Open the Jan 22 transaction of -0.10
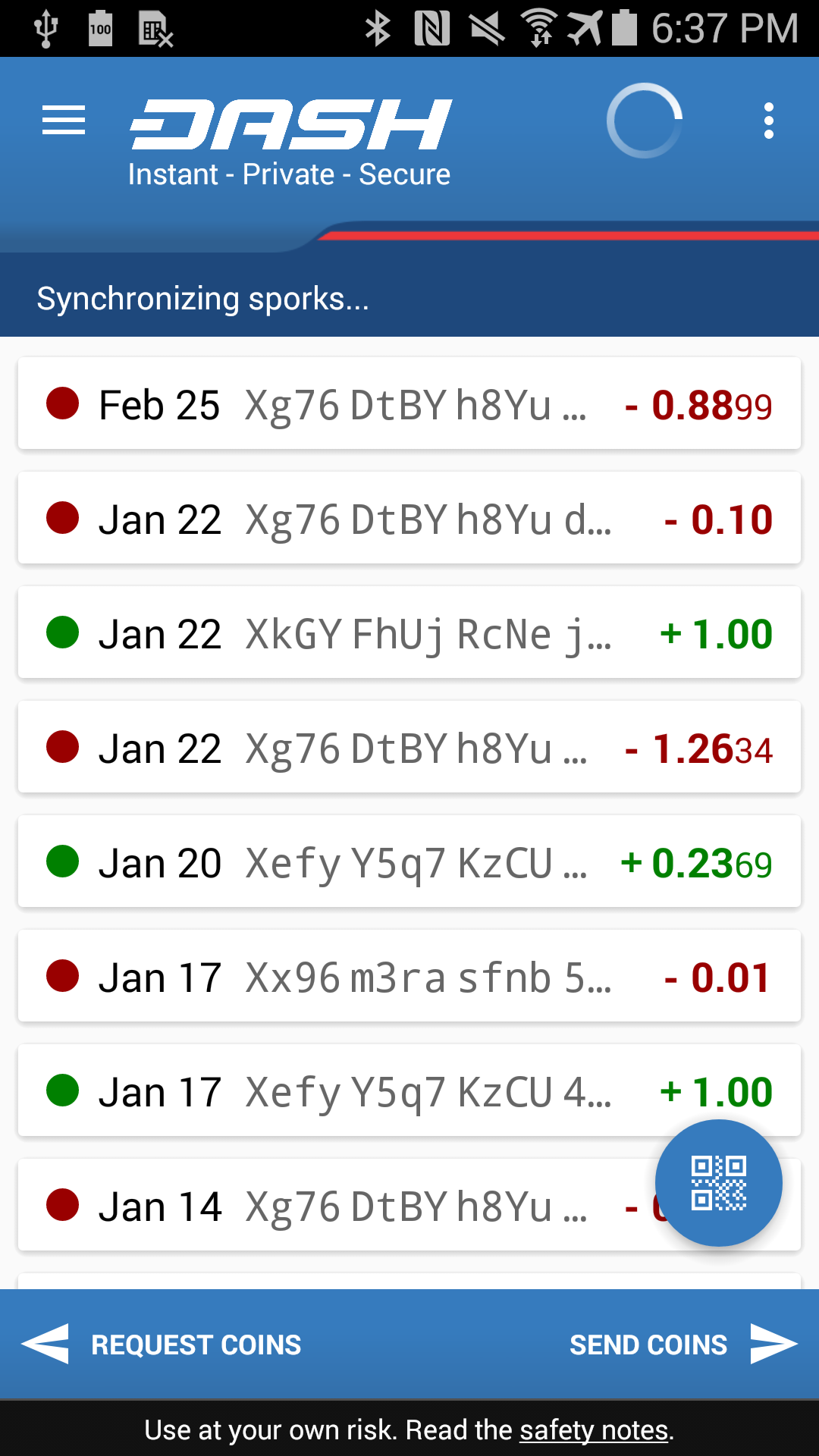819x1456 pixels. (x=409, y=518)
